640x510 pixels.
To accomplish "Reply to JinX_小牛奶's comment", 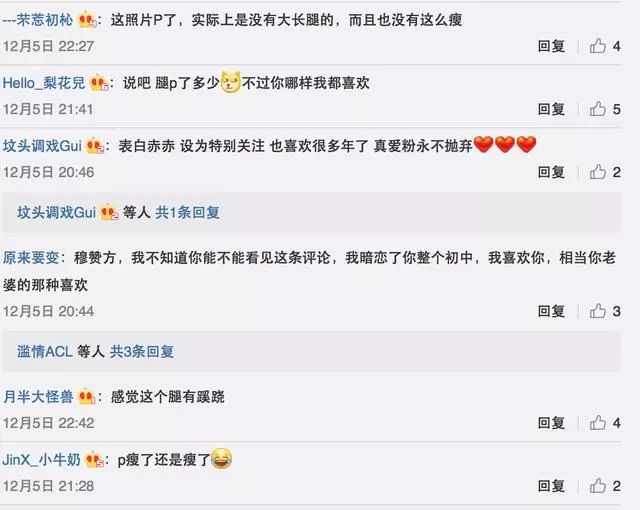I will click(551, 486).
